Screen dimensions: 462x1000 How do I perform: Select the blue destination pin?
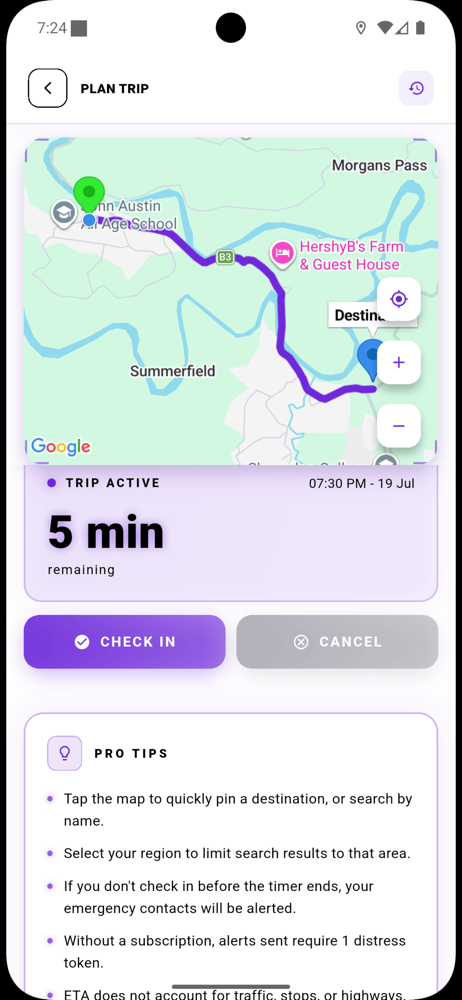[368, 360]
